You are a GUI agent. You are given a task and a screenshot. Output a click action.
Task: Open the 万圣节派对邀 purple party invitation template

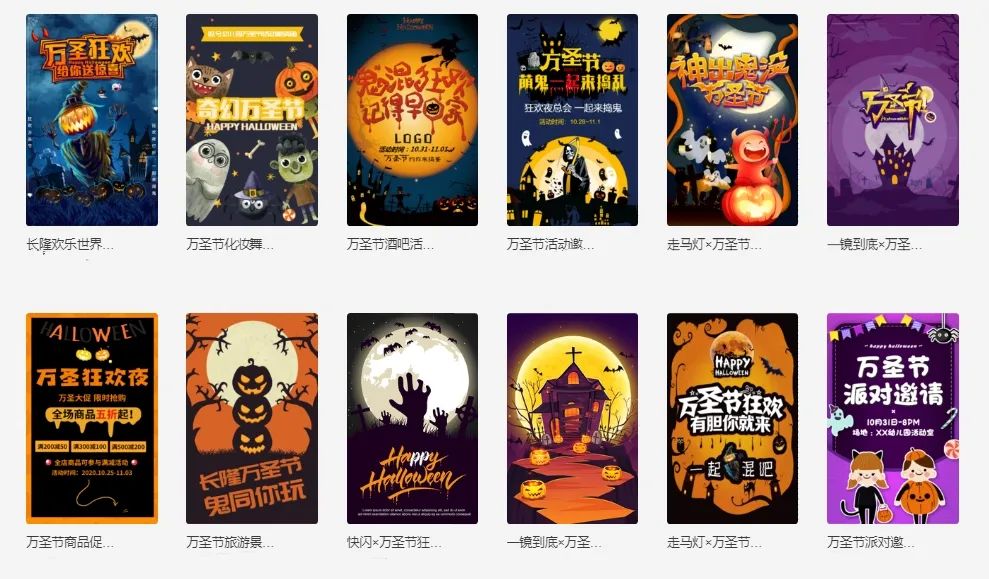tap(892, 418)
